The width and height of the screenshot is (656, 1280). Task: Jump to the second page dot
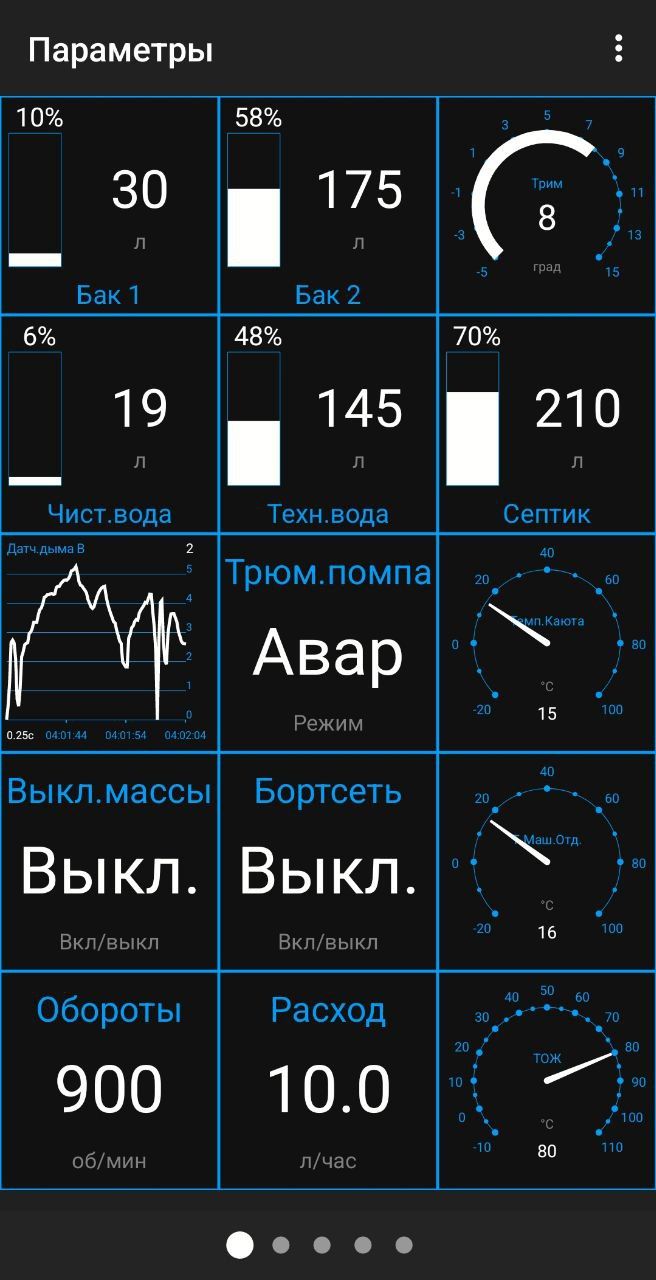(x=281, y=1245)
